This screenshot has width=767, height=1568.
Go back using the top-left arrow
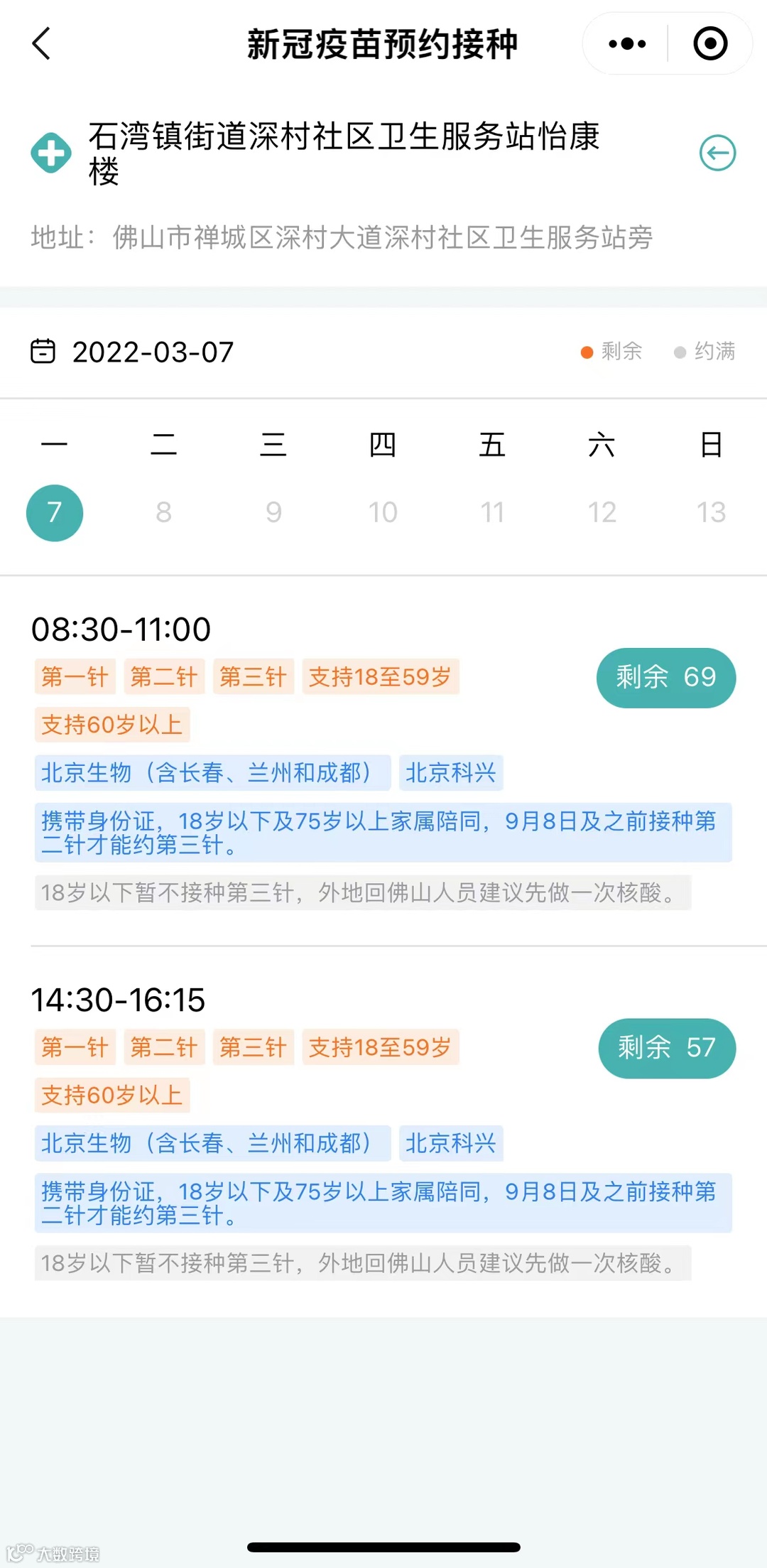tap(42, 44)
